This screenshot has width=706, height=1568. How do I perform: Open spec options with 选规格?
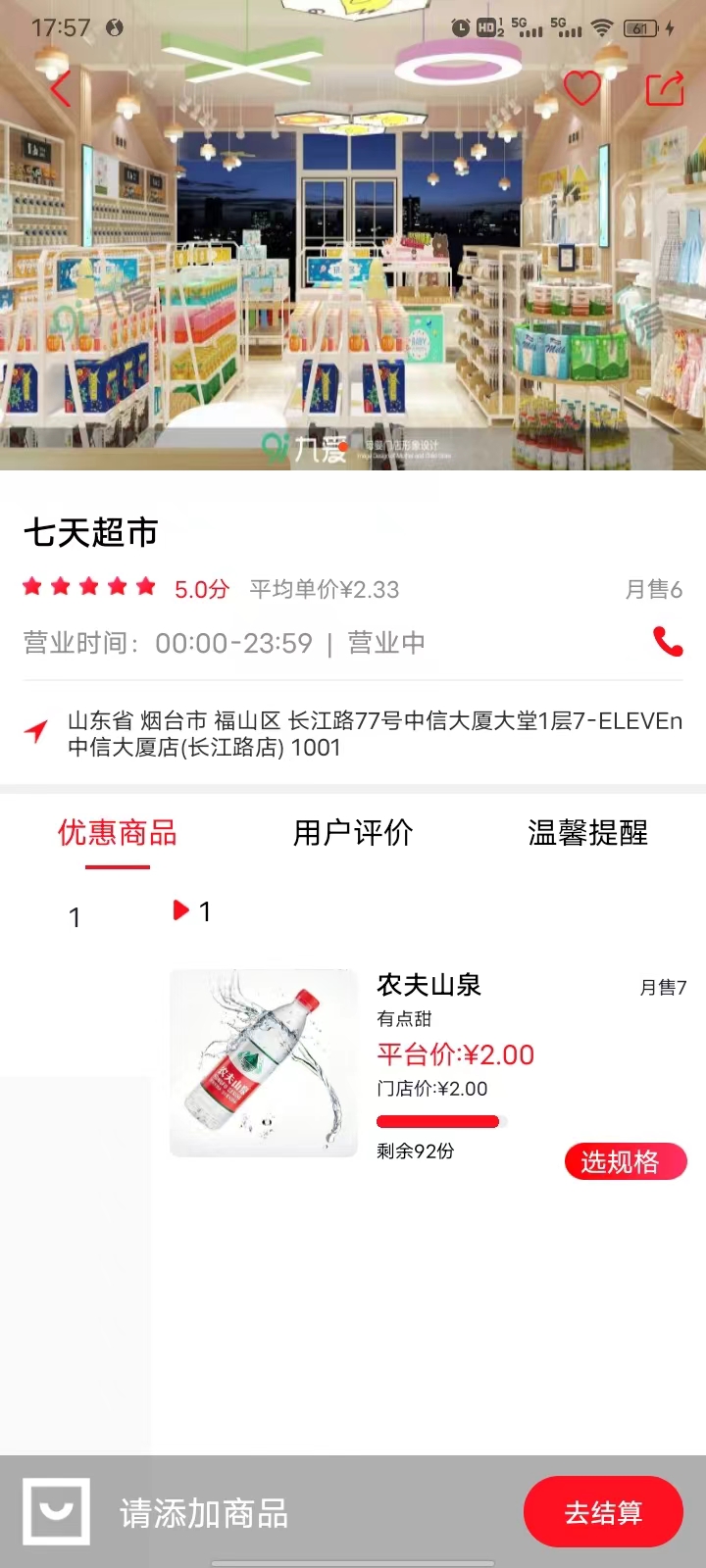coord(626,1161)
